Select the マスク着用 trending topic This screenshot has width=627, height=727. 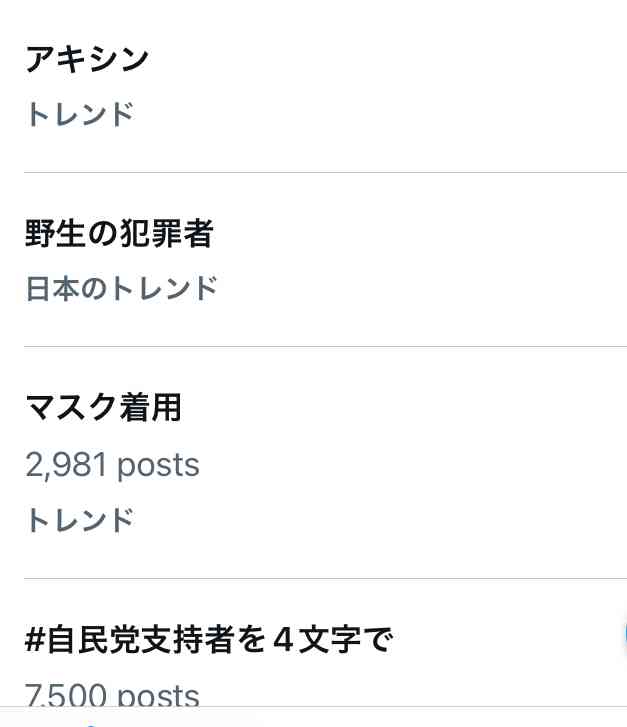click(103, 408)
